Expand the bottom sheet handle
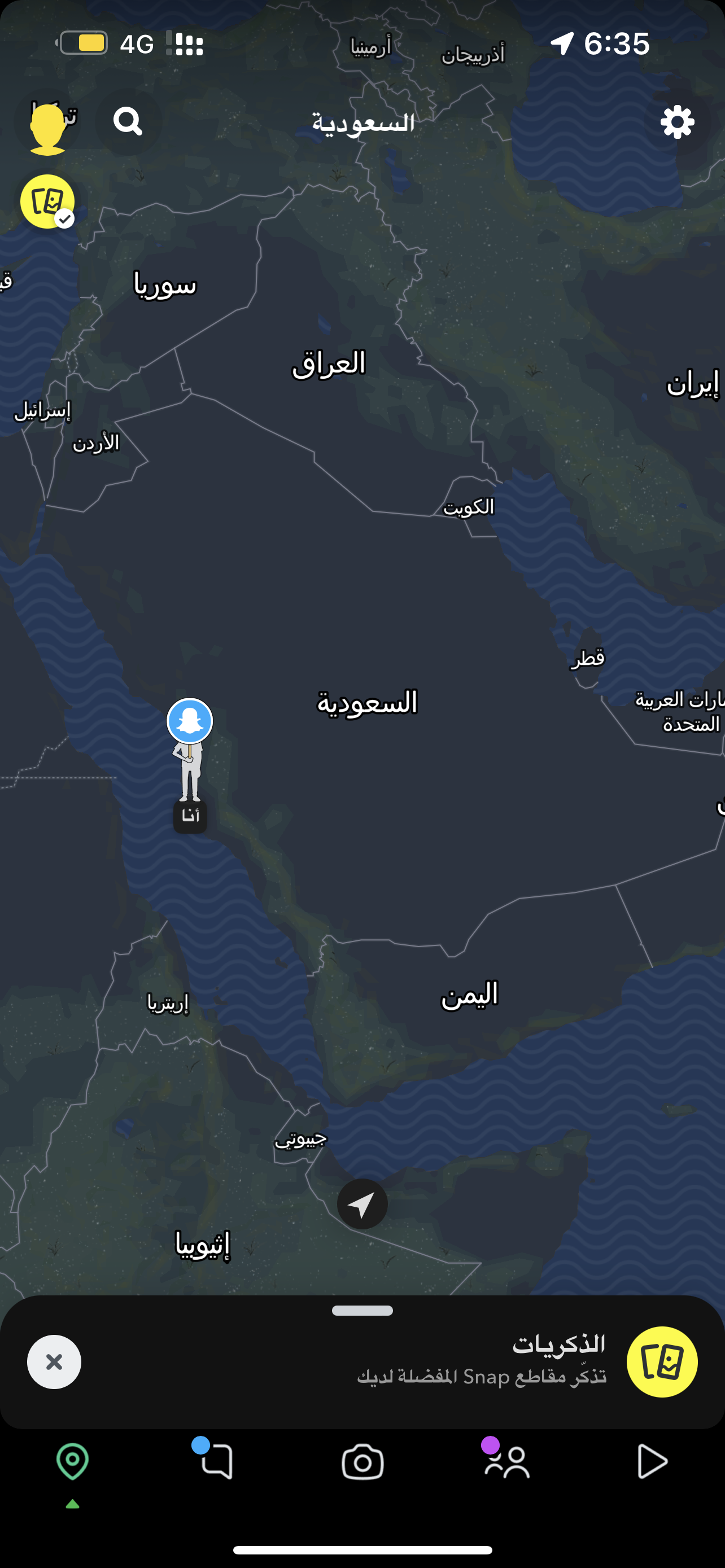Screen dimensions: 725x1568 tap(362, 1310)
